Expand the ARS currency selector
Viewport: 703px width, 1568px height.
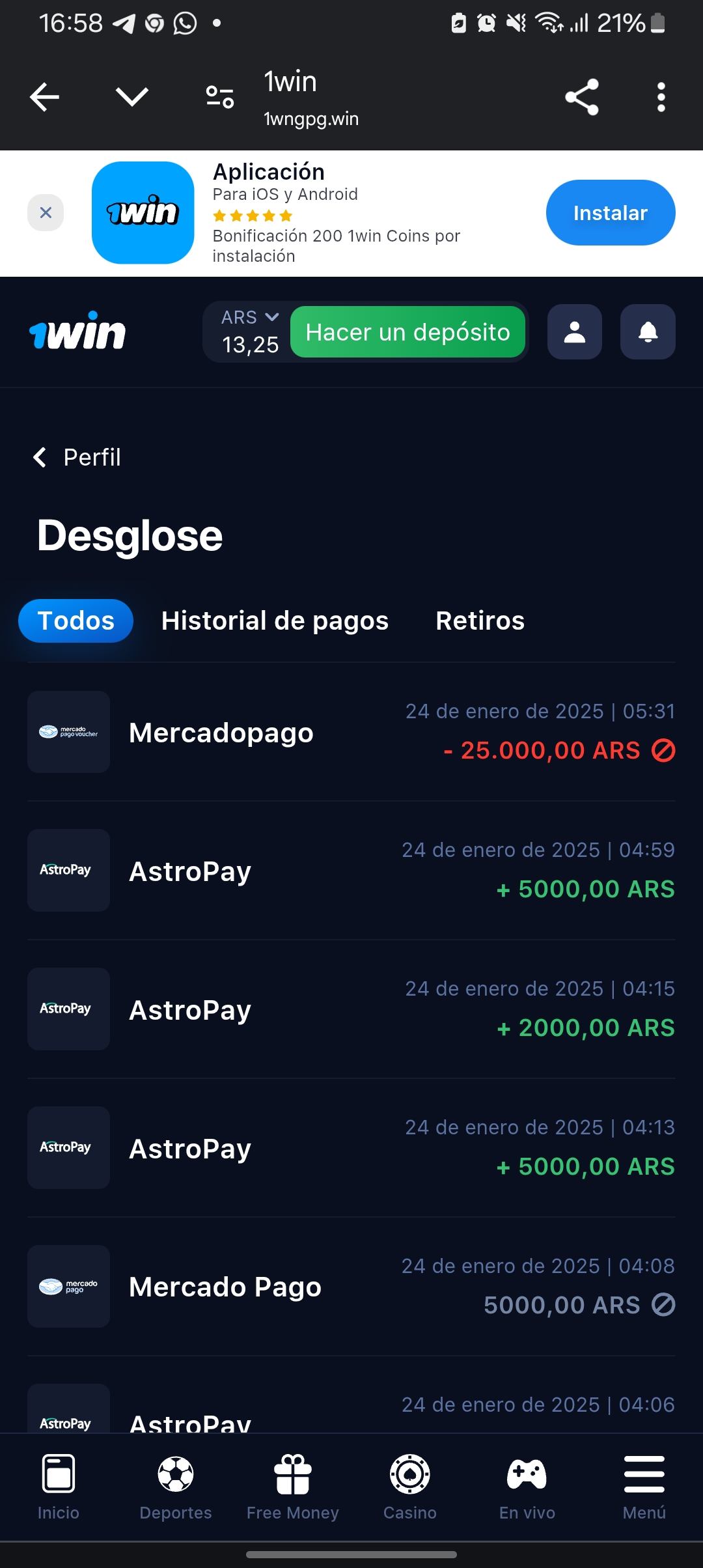click(250, 318)
